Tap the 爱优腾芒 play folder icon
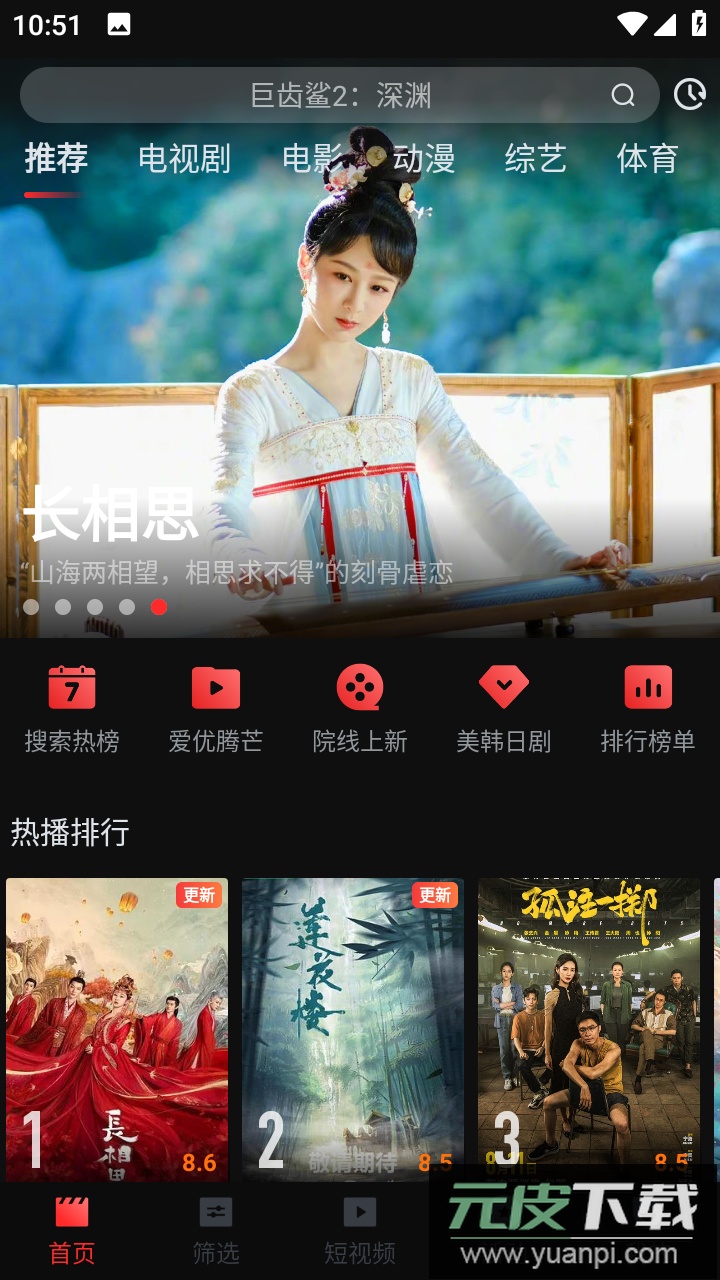720x1280 pixels. [215, 688]
